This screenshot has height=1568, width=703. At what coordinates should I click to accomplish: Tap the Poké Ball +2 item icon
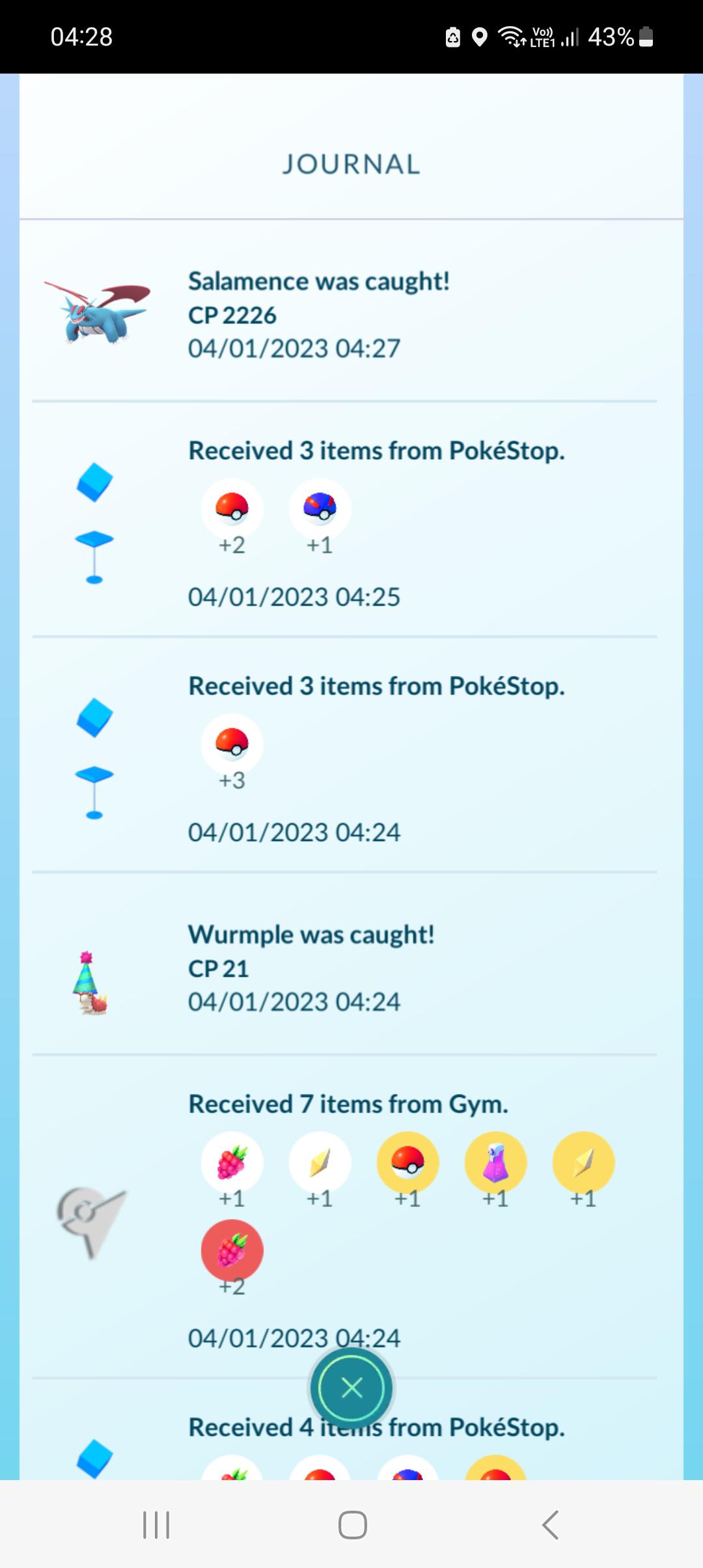click(232, 510)
